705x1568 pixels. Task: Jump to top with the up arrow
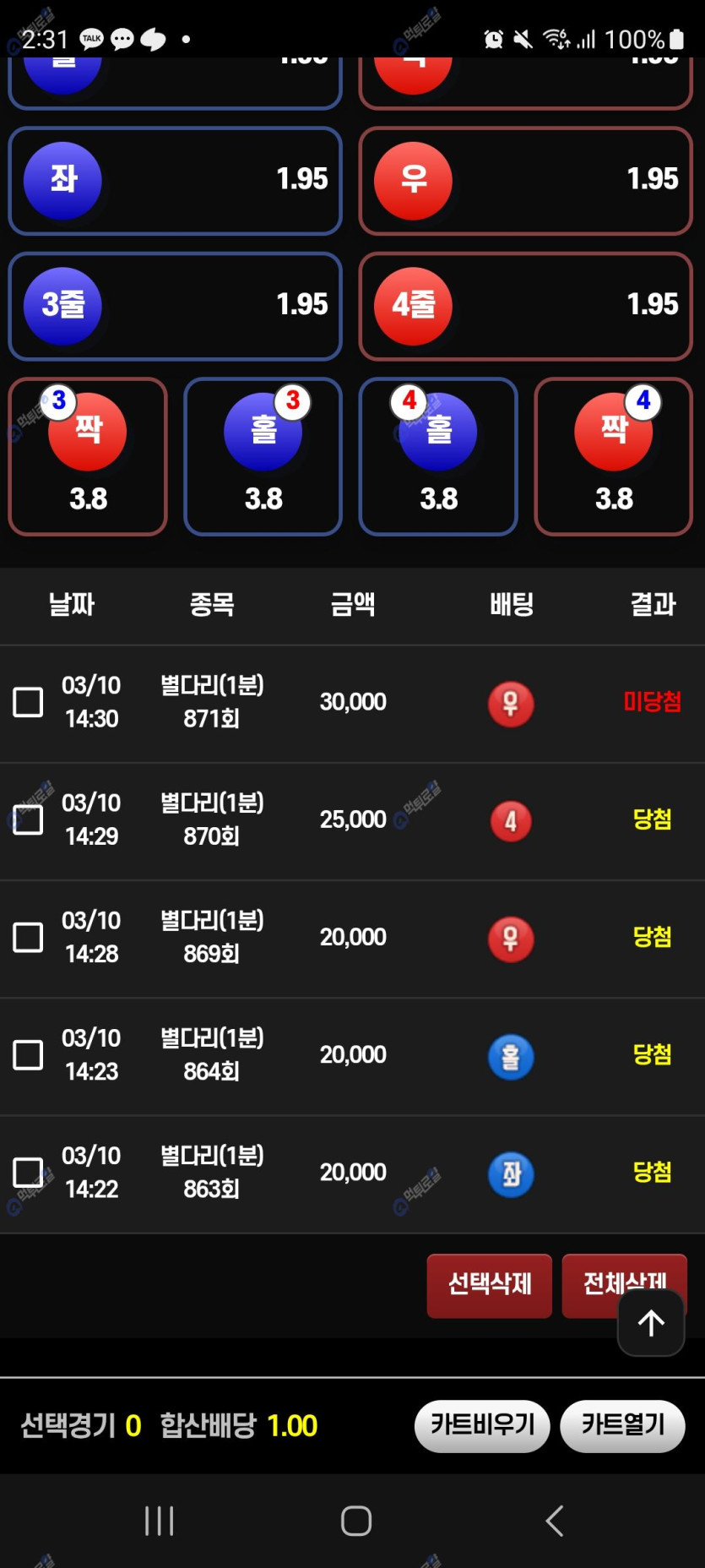[650, 1323]
